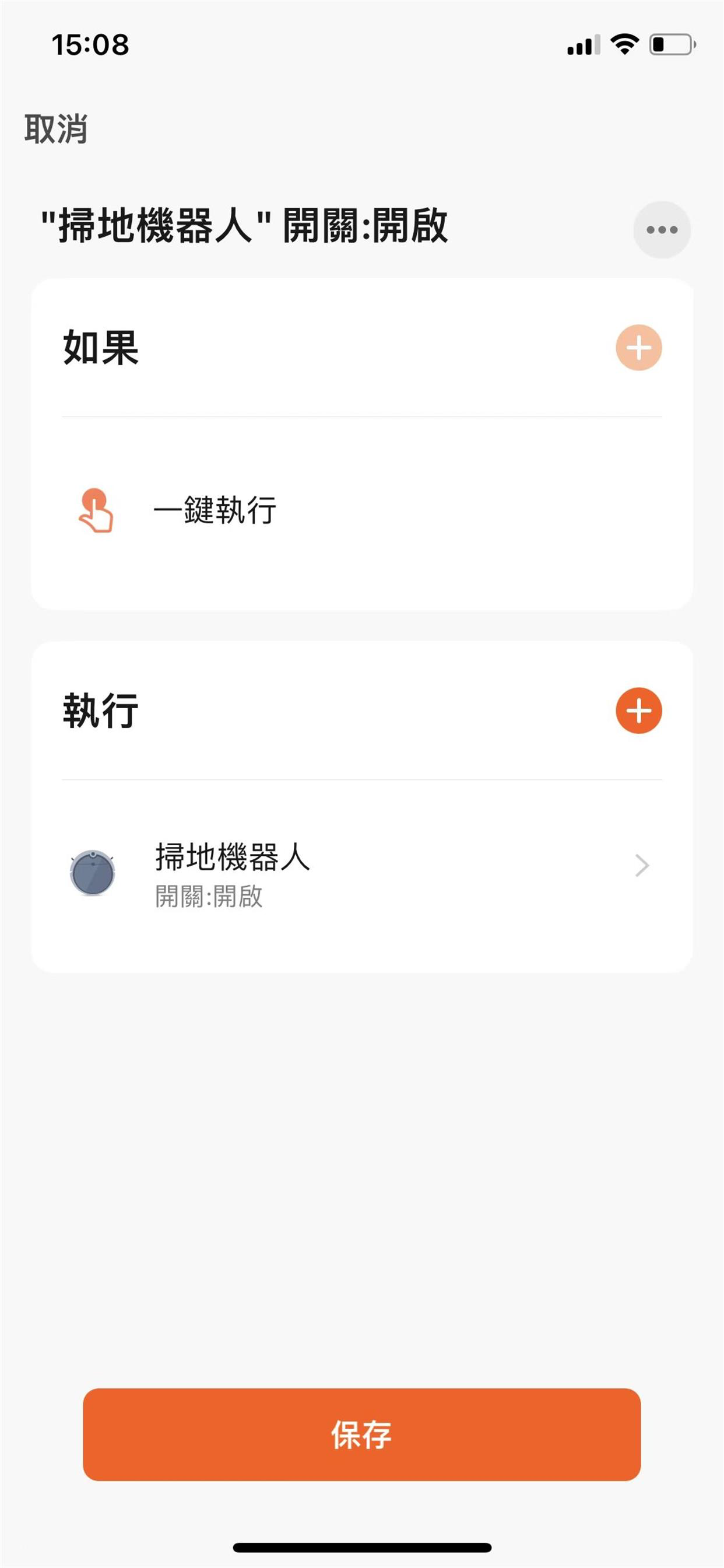724x1568 pixels.
Task: Add a condition under 如果
Action: pos(638,348)
